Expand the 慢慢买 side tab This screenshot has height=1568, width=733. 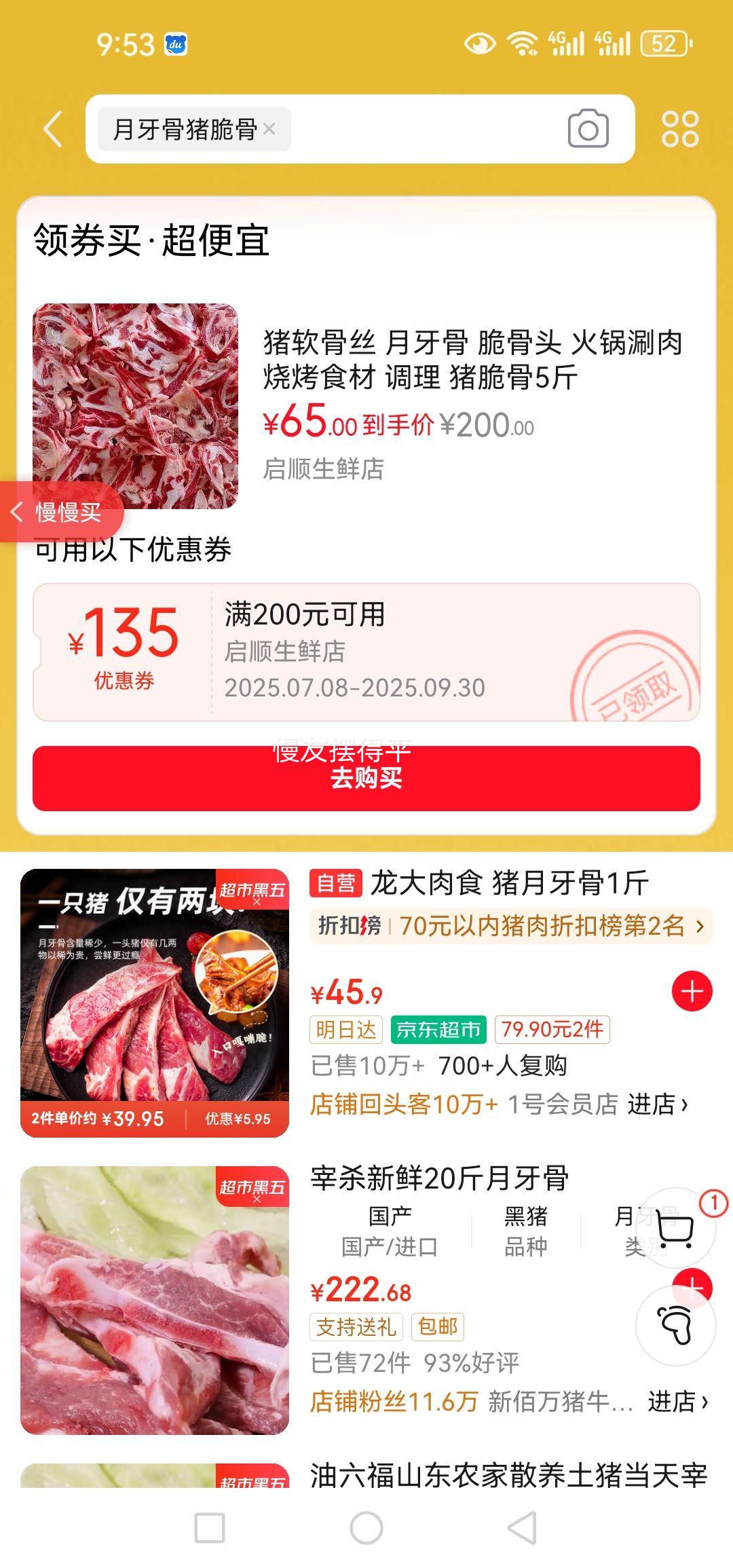click(60, 512)
